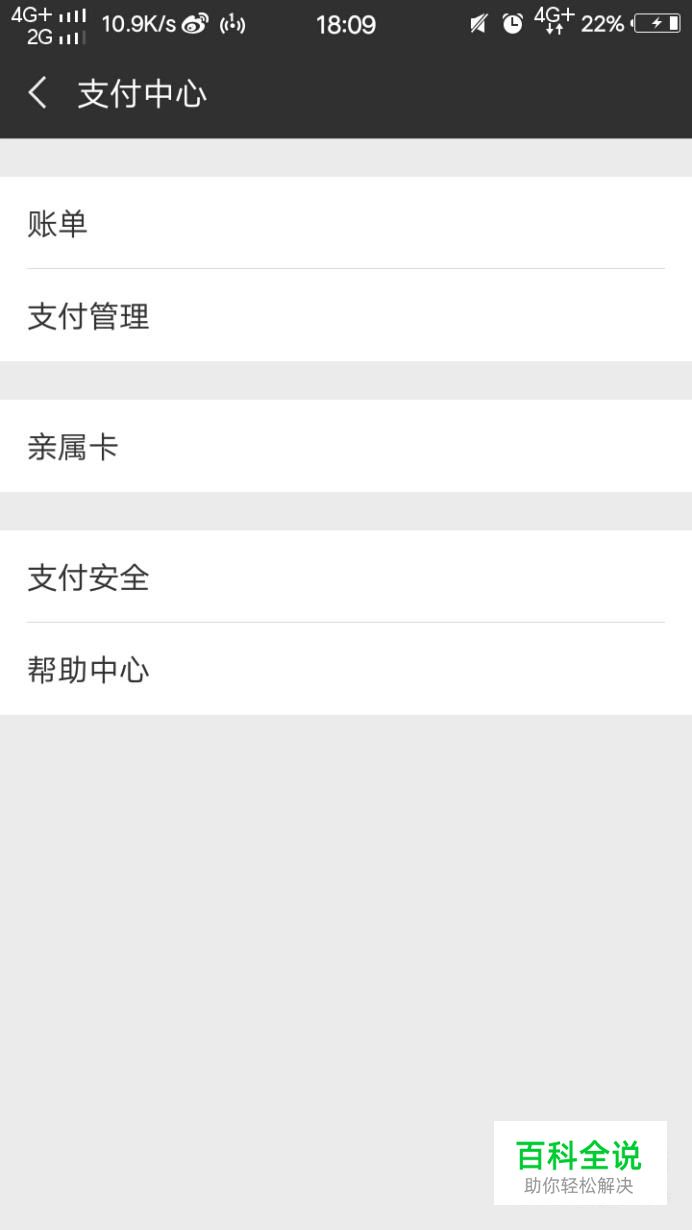Viewport: 692px width, 1230px height.
Task: Open 帮助中心
Action: pyautogui.click(x=346, y=669)
